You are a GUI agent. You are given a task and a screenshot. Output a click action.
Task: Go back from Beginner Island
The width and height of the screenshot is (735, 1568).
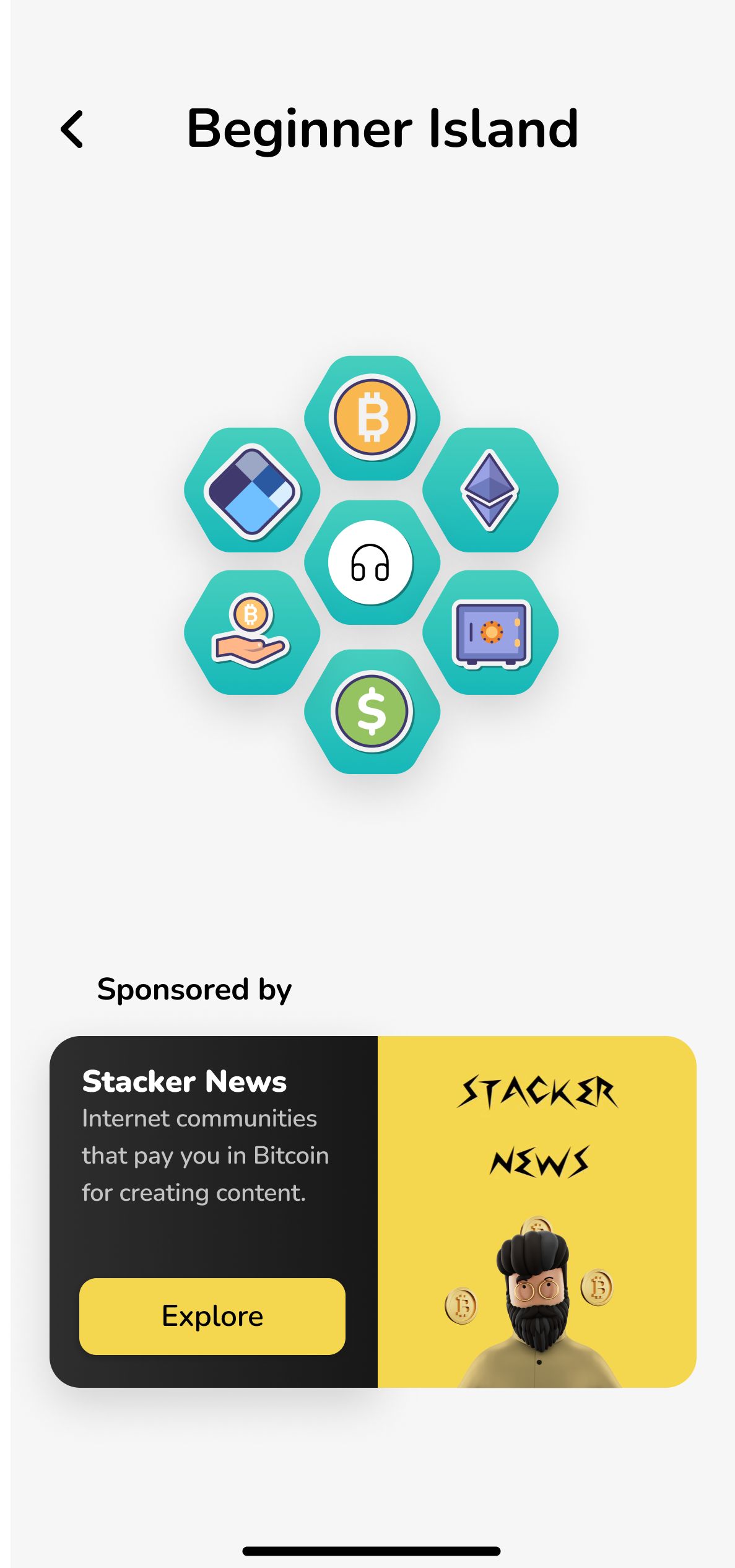[x=72, y=129]
